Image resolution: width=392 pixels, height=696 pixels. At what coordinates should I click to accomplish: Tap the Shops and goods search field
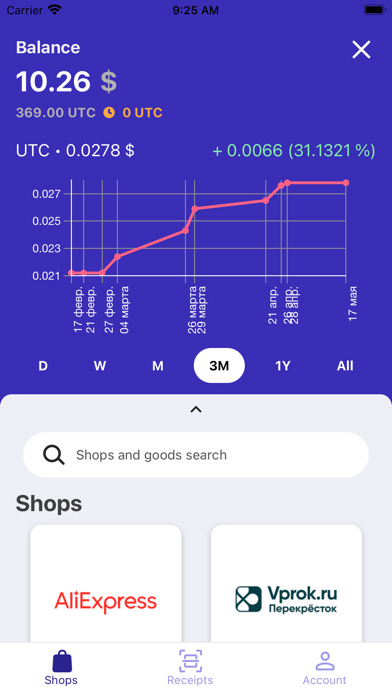[x=196, y=455]
